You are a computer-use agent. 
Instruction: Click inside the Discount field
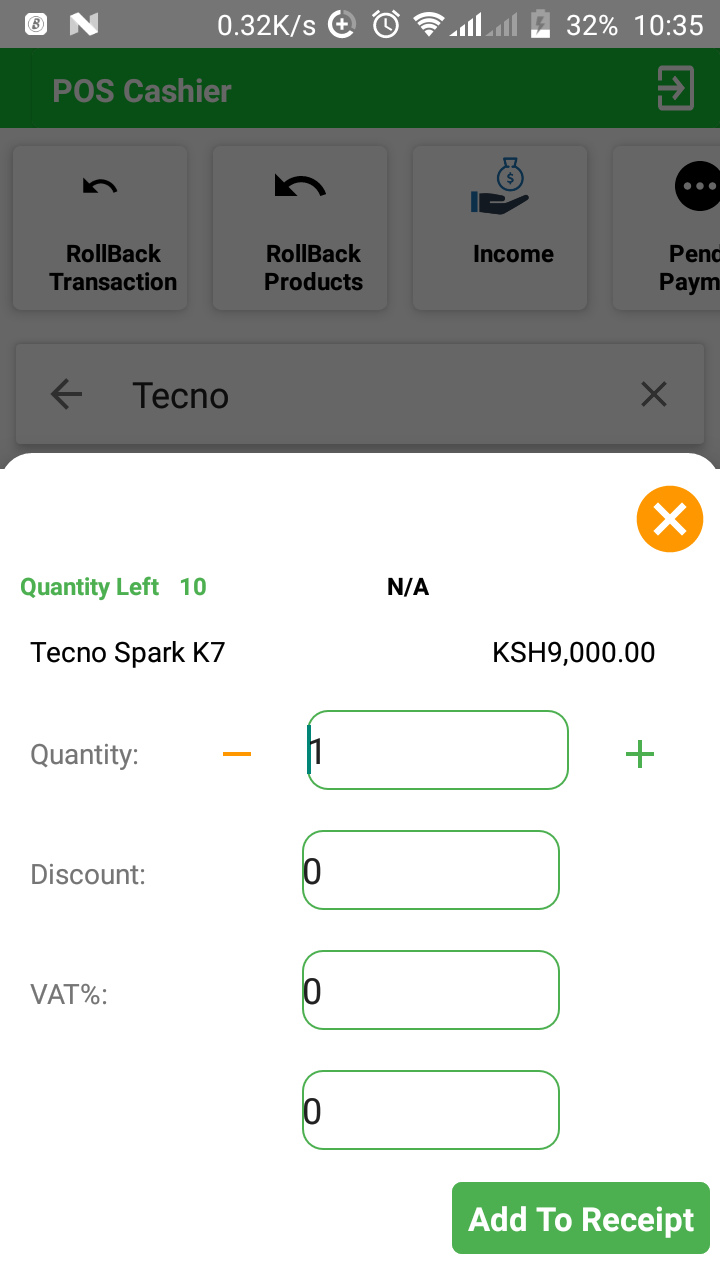point(430,870)
